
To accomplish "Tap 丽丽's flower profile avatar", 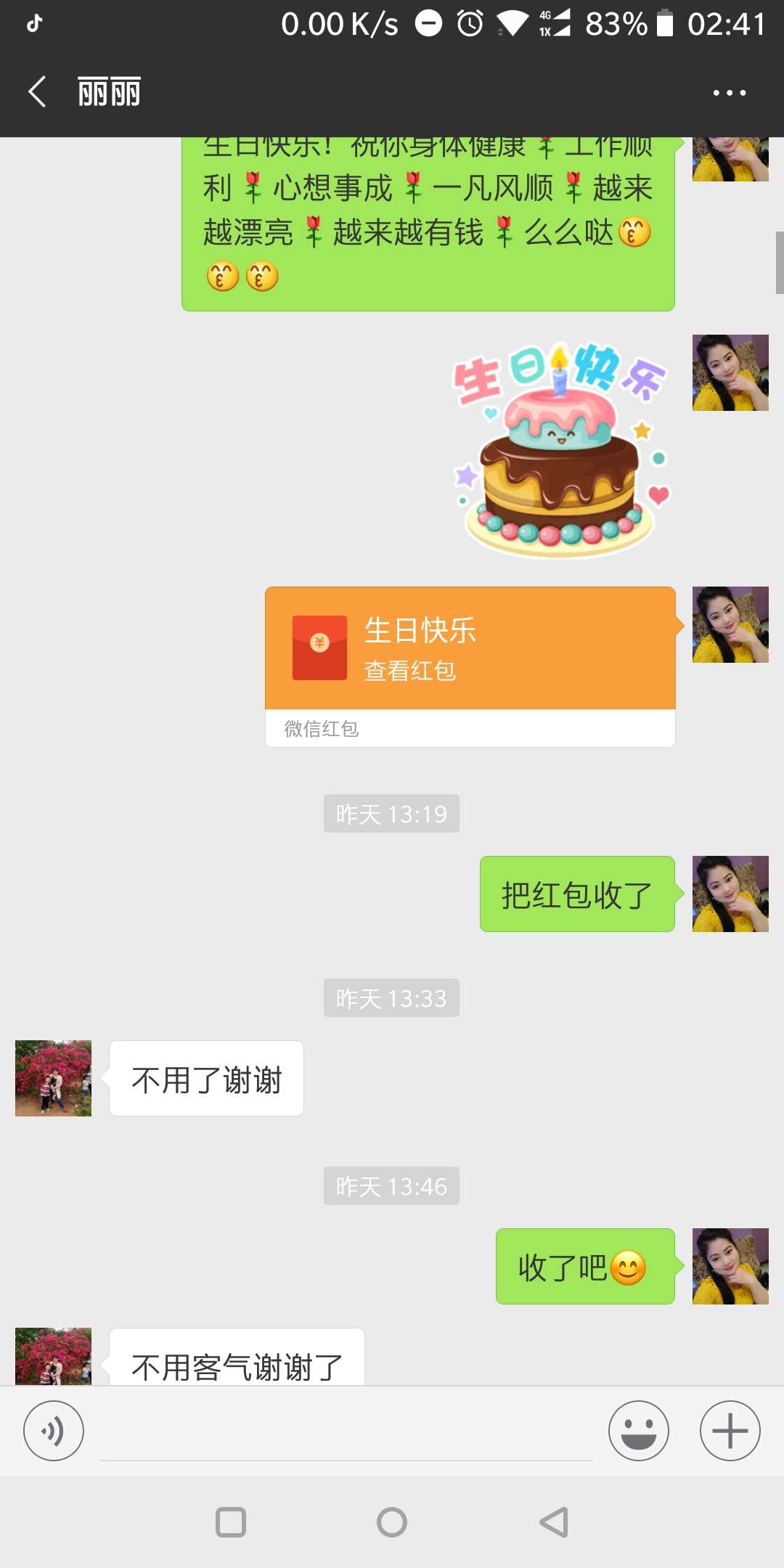I will [52, 1079].
